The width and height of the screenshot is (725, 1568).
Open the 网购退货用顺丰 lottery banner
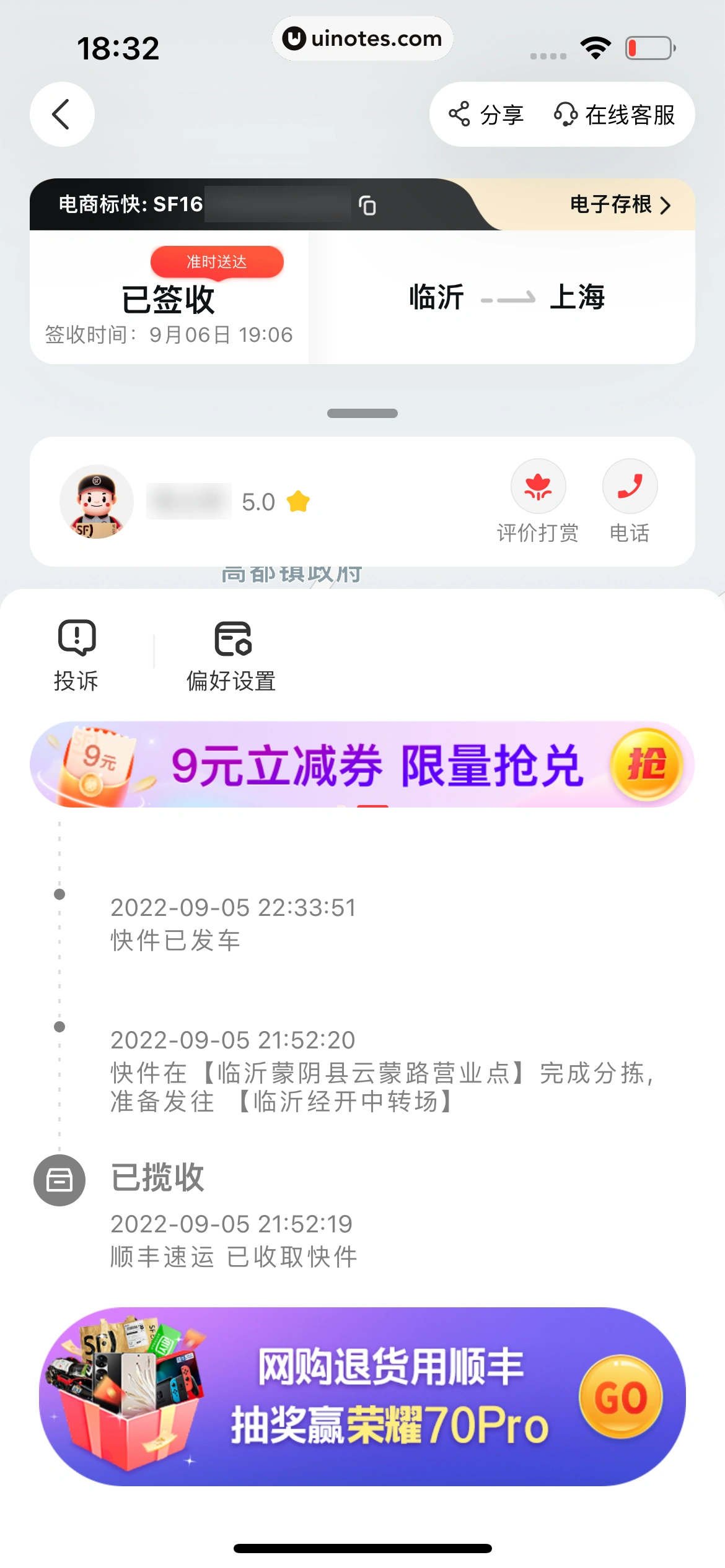click(x=362, y=1396)
